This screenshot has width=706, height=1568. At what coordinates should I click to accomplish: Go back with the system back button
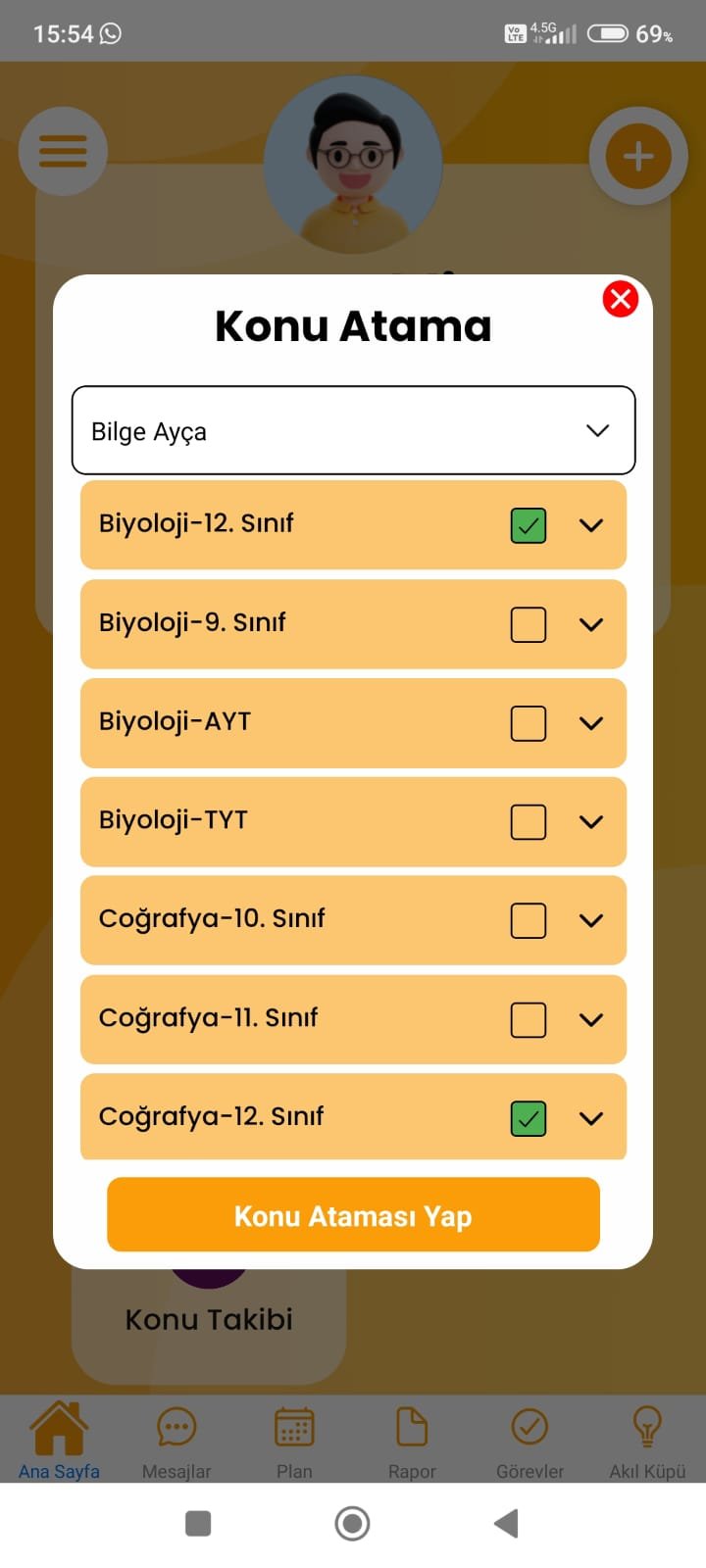506,1523
